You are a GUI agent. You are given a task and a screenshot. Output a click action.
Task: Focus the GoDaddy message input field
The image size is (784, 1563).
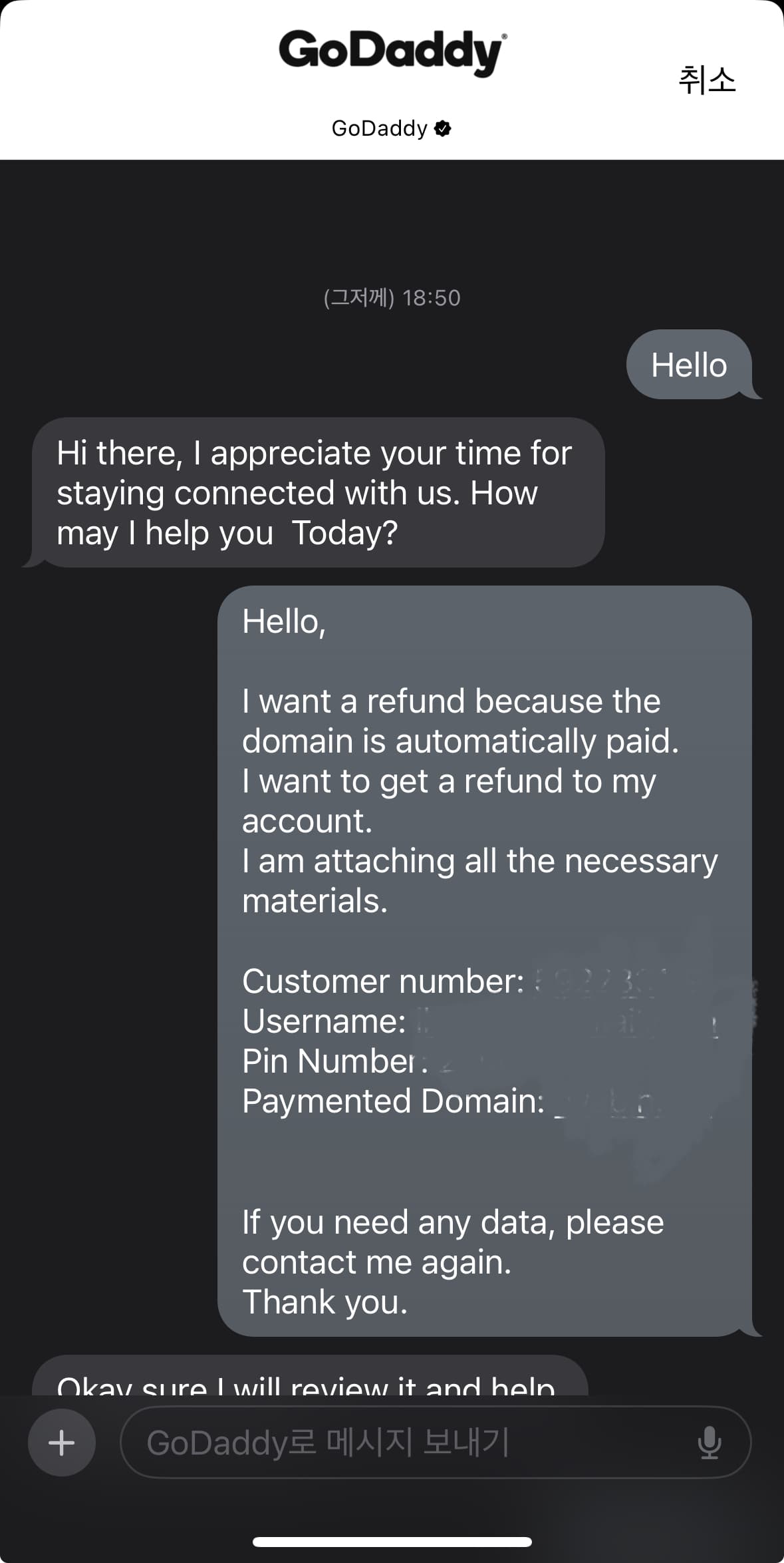pos(399,1443)
